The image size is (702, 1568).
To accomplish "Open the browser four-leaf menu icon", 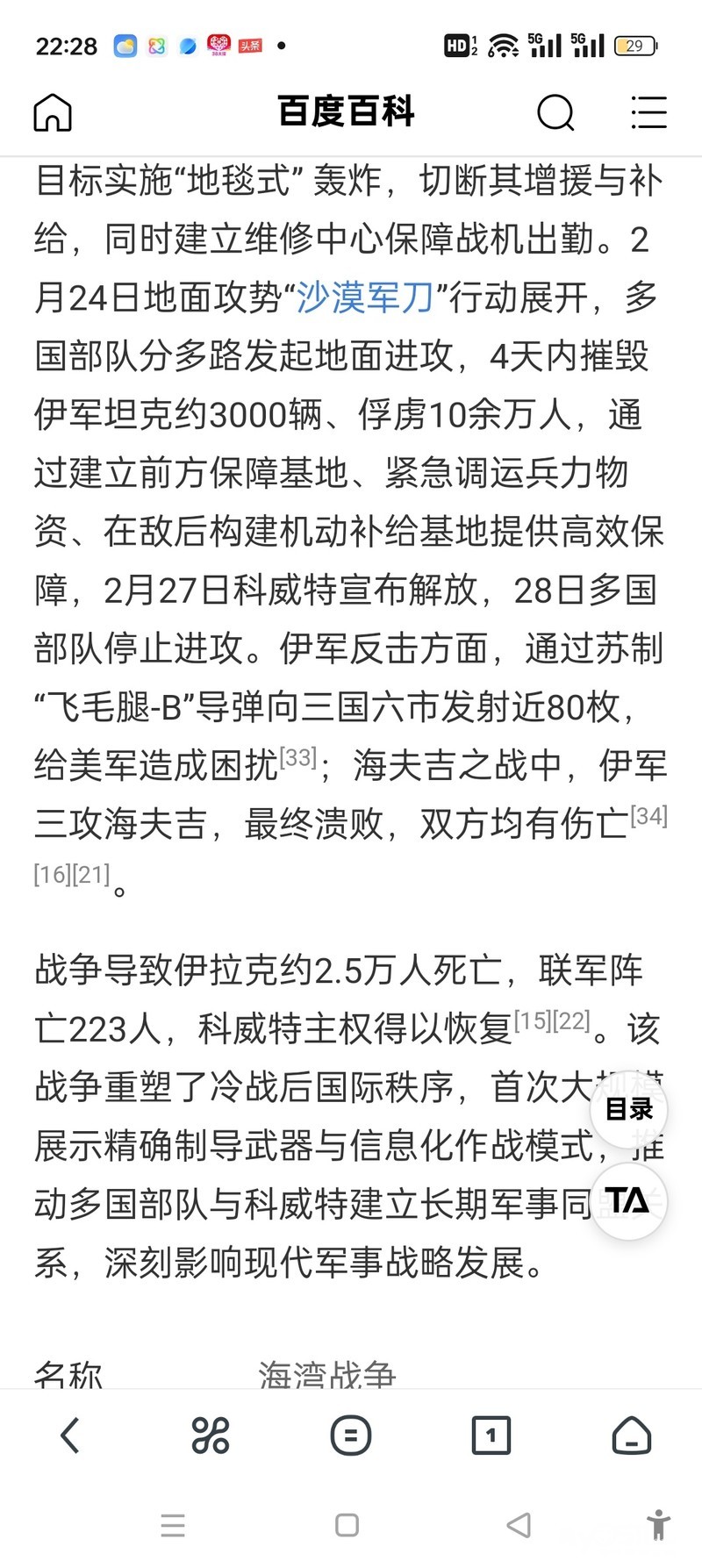I will 211,1436.
